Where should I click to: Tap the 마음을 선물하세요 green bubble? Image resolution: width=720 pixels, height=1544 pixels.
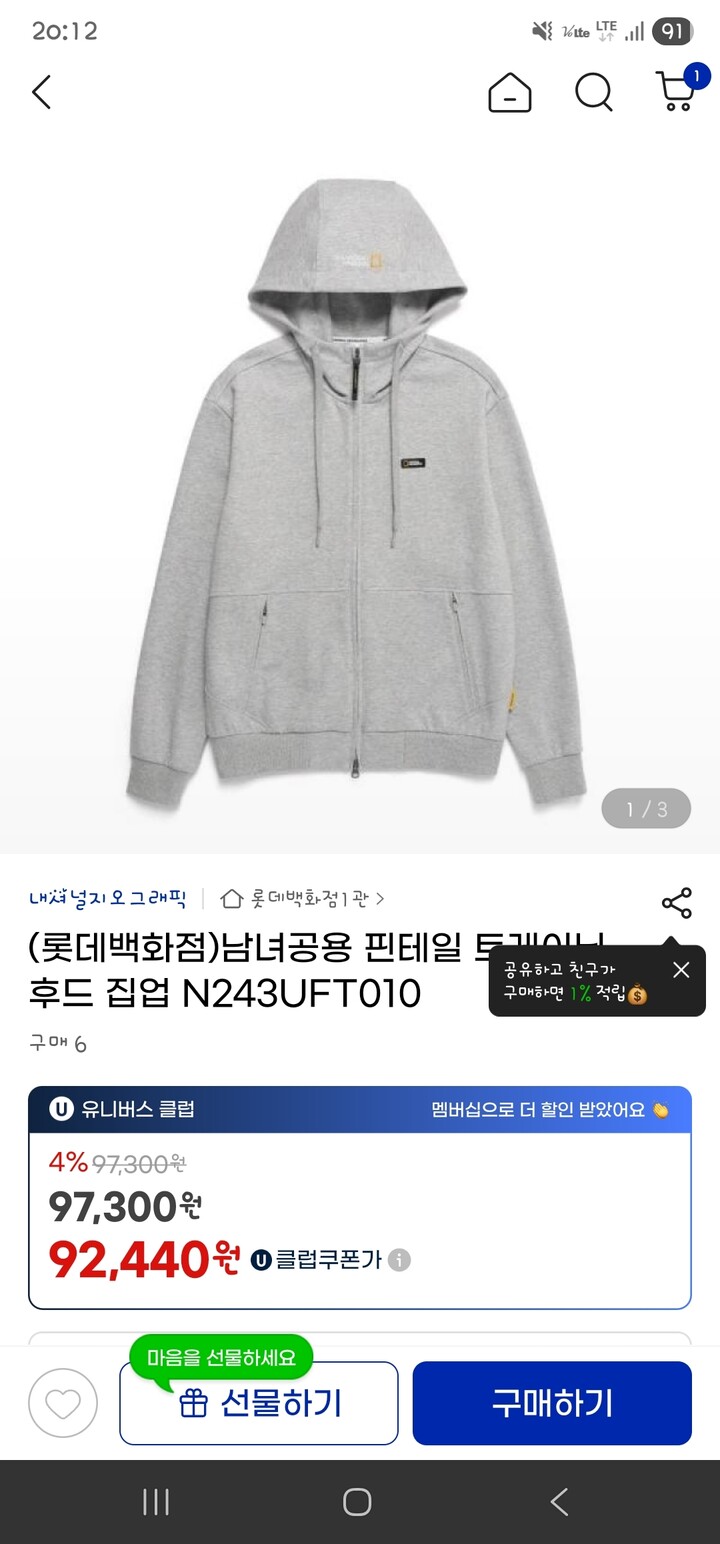pos(221,1357)
